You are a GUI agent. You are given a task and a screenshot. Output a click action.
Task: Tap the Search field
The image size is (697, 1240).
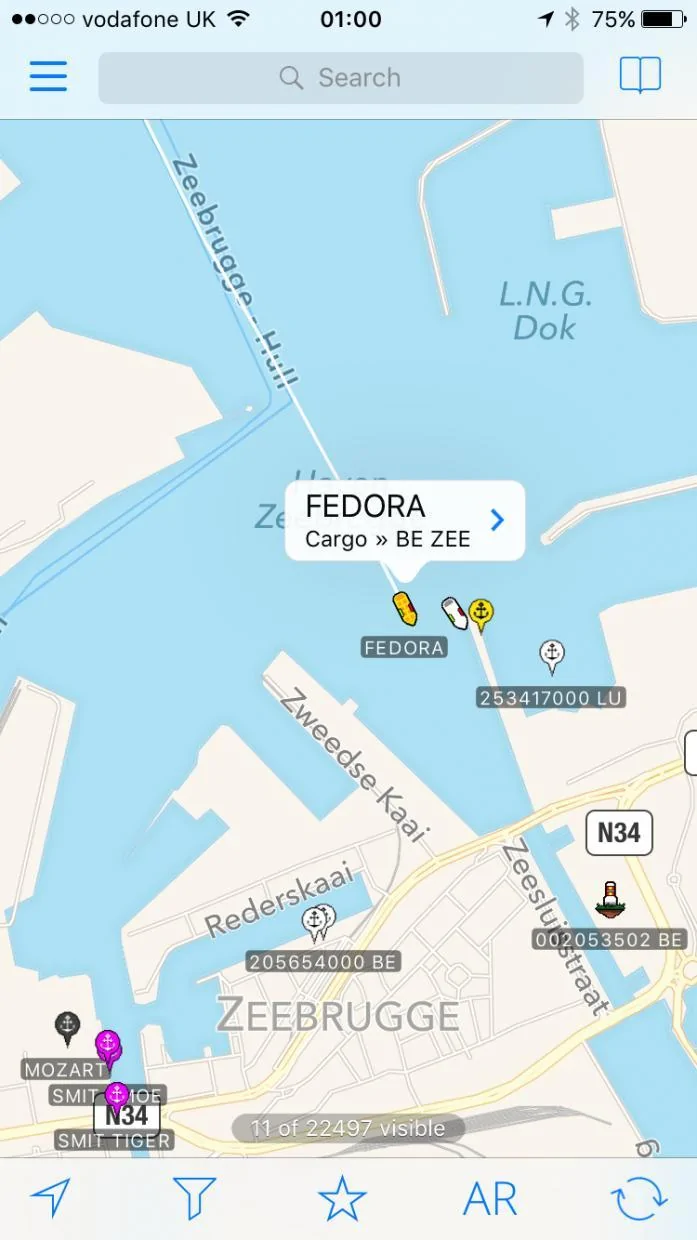pos(340,78)
